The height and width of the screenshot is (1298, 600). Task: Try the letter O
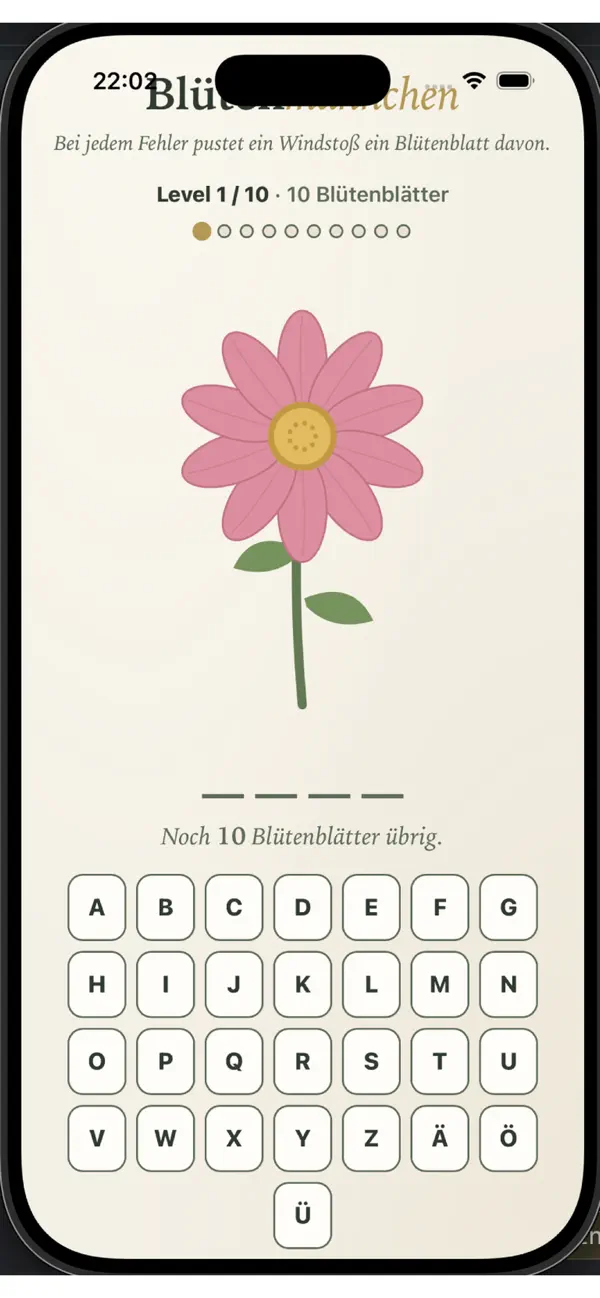pyautogui.click(x=97, y=1061)
